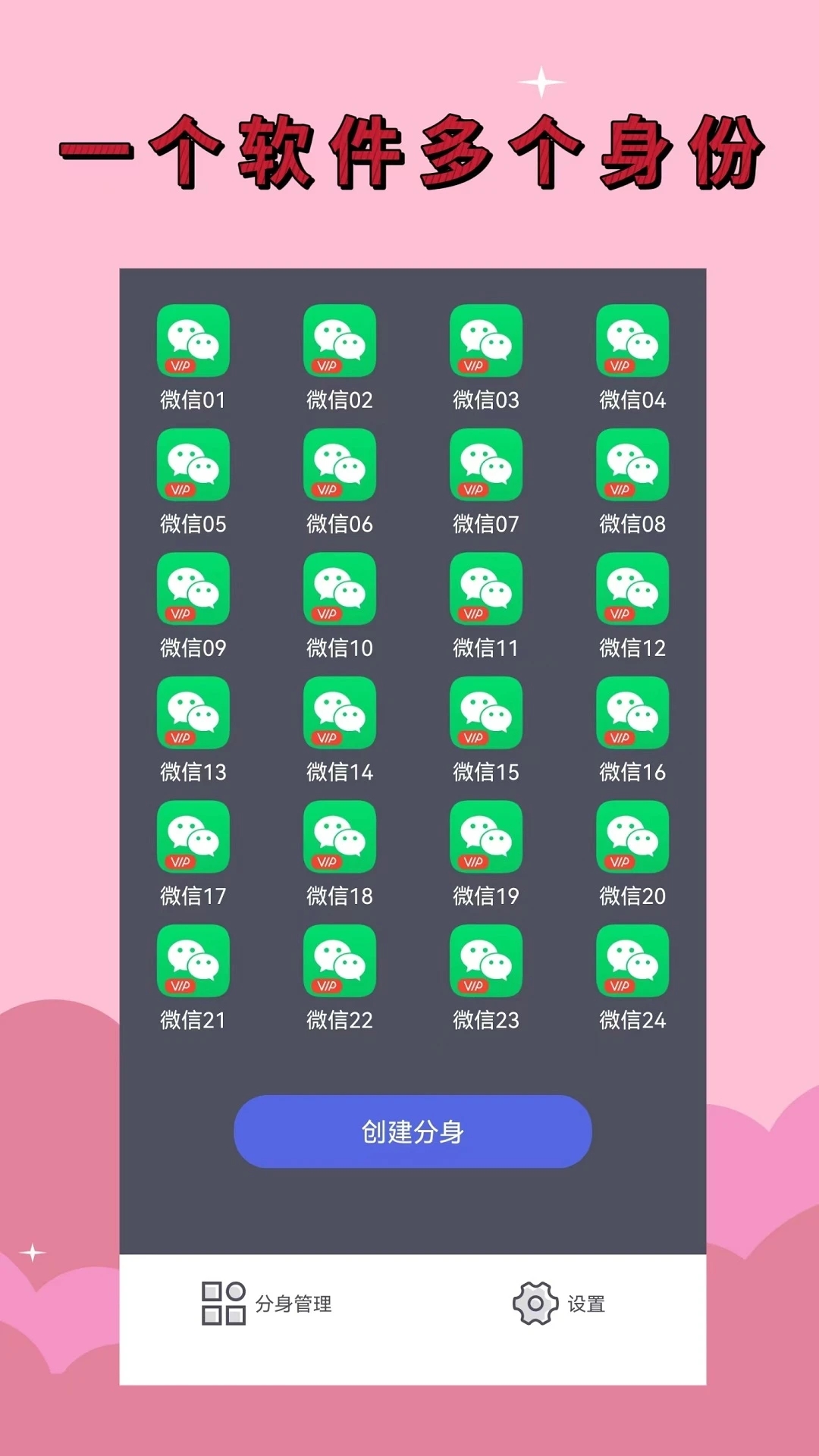This screenshot has height=1456, width=819.
Task: Launch 微信08 from the grid
Action: (x=632, y=466)
